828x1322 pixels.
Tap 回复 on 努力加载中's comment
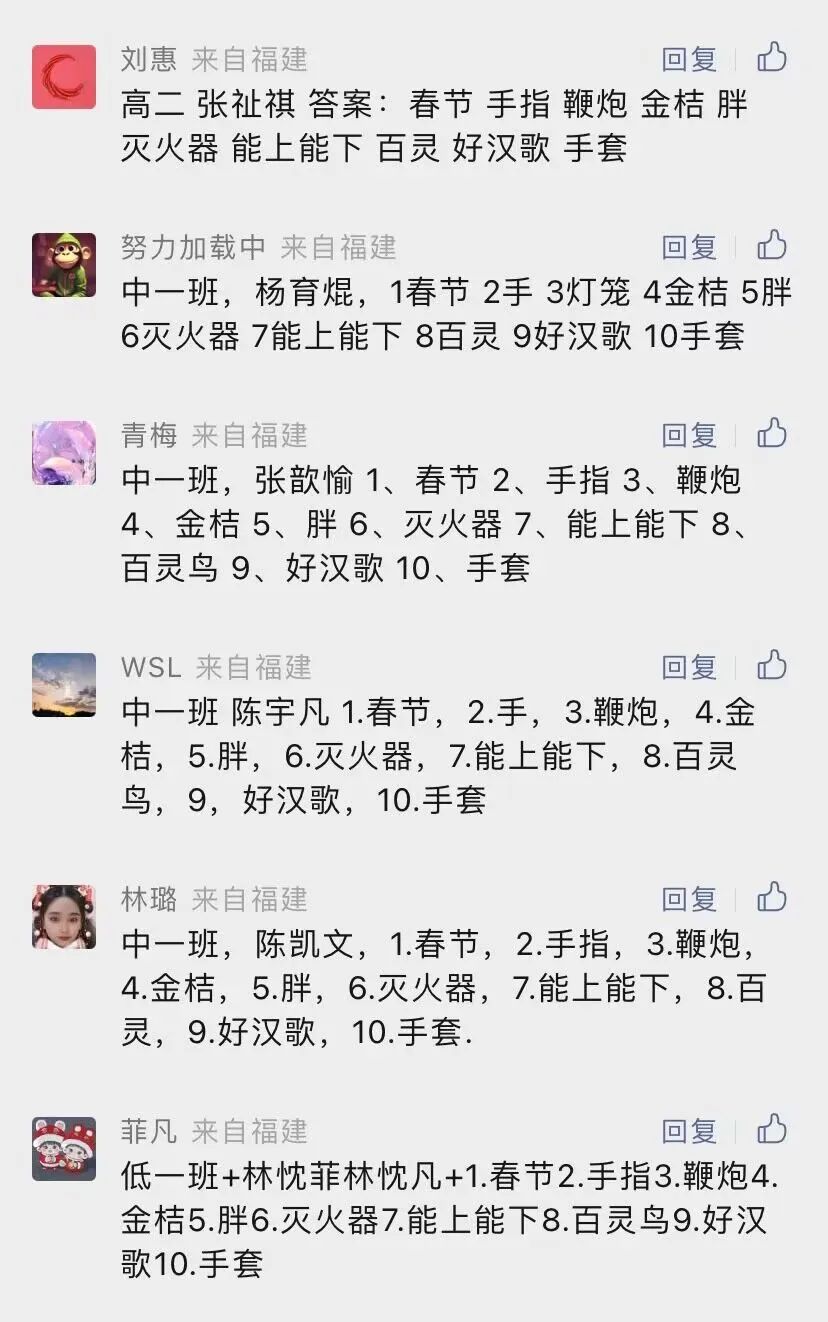(x=689, y=247)
